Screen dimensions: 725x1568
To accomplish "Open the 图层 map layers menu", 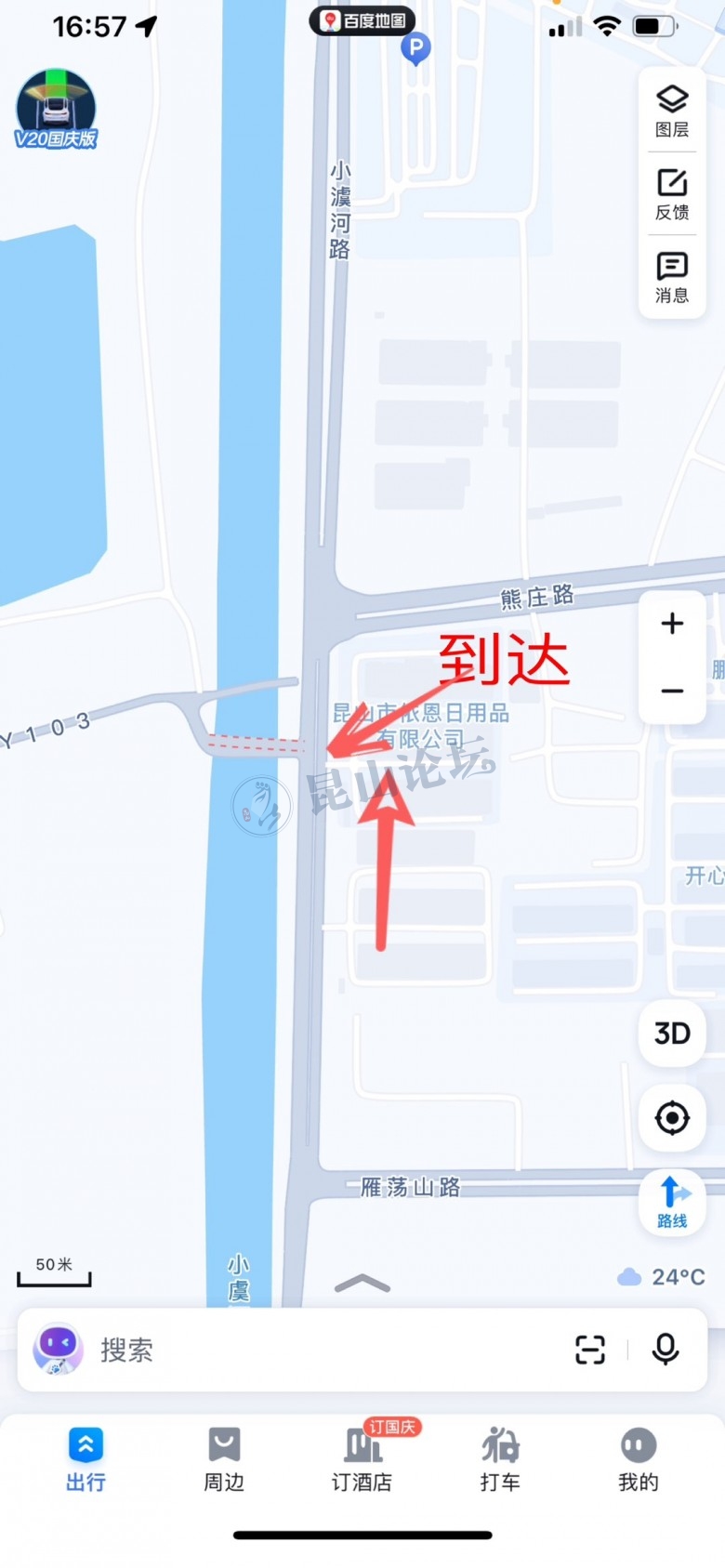I will 671,111.
